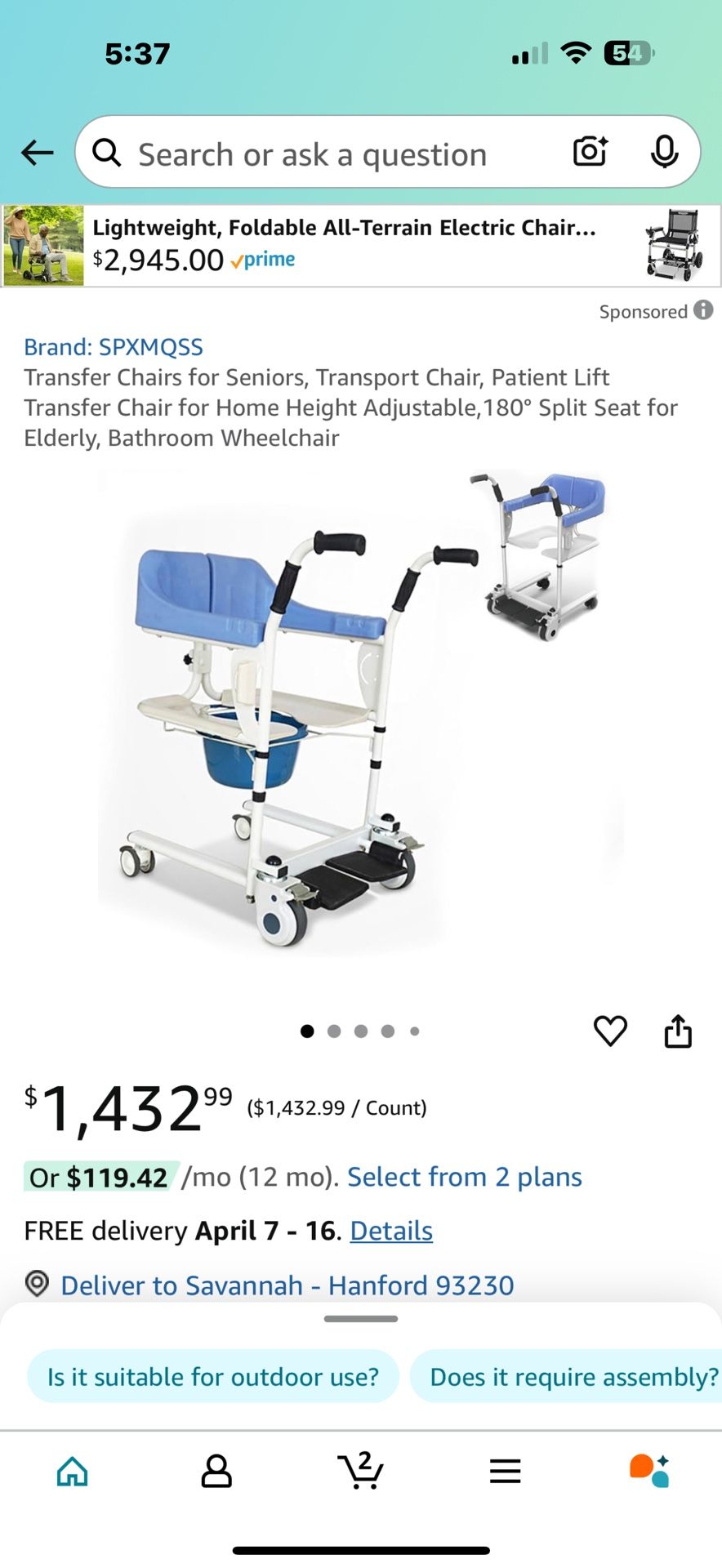Viewport: 722px width, 1568px height.
Task: Start voice search with microphone
Action: pyautogui.click(x=664, y=152)
